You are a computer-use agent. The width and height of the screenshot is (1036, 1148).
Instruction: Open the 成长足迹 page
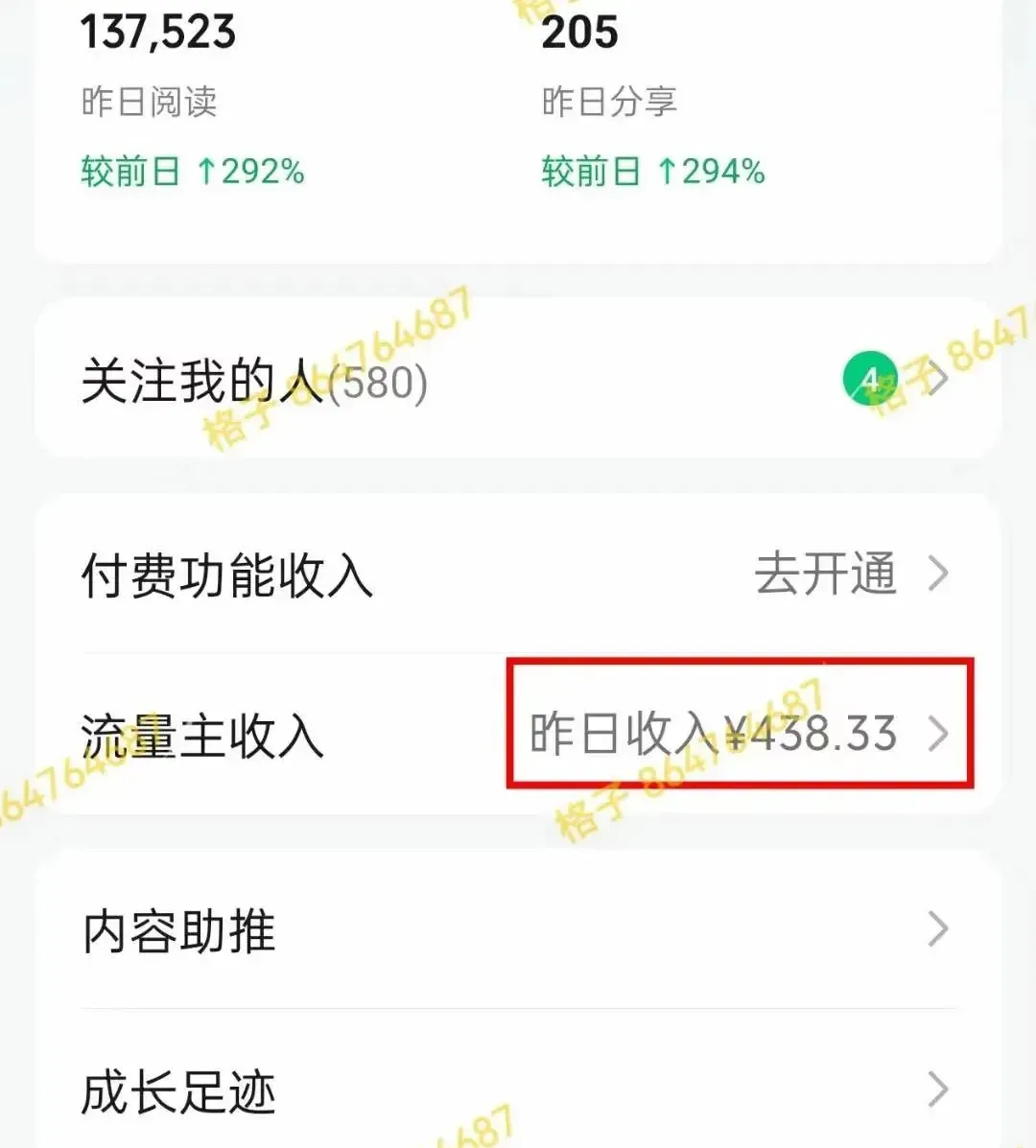point(518,1090)
